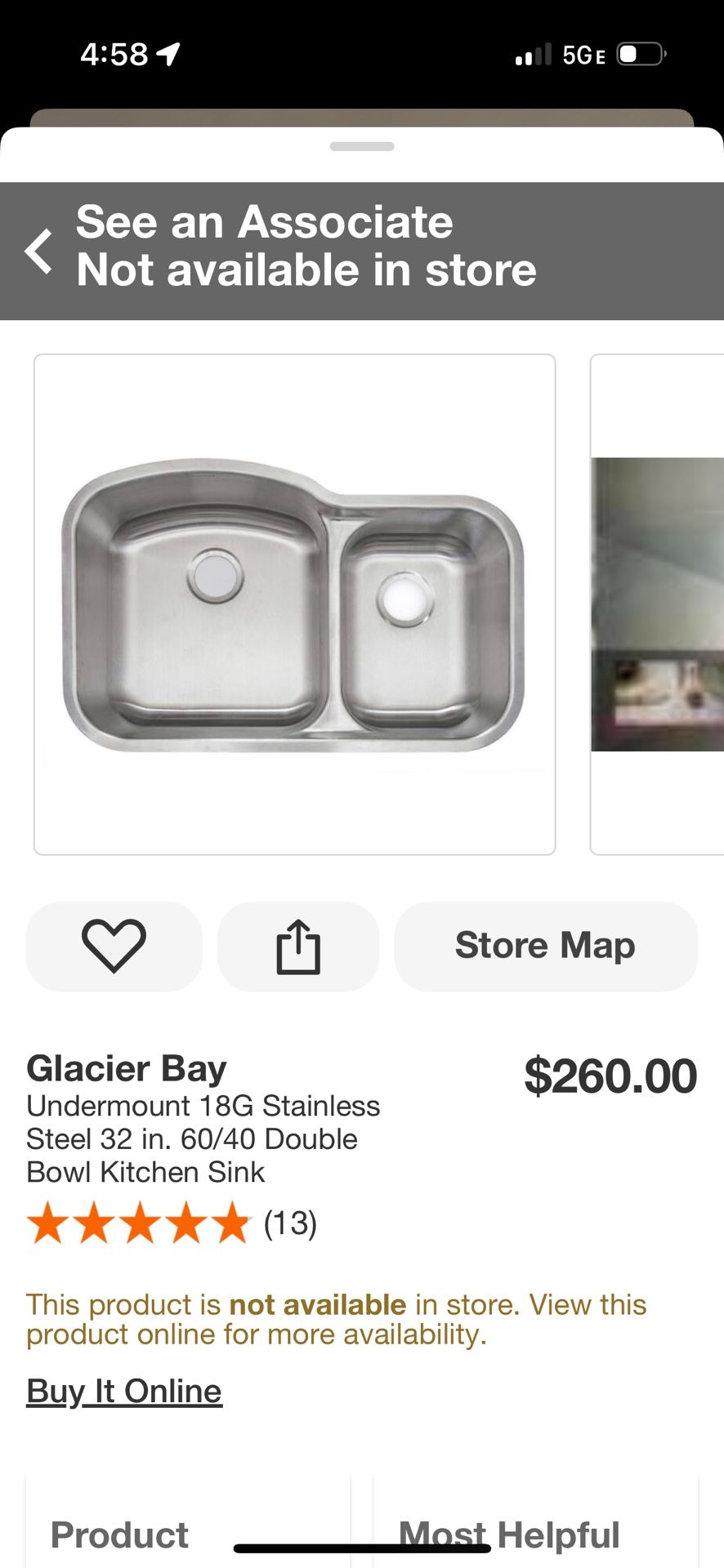Tap the sink product photo to enlarge

(293, 603)
